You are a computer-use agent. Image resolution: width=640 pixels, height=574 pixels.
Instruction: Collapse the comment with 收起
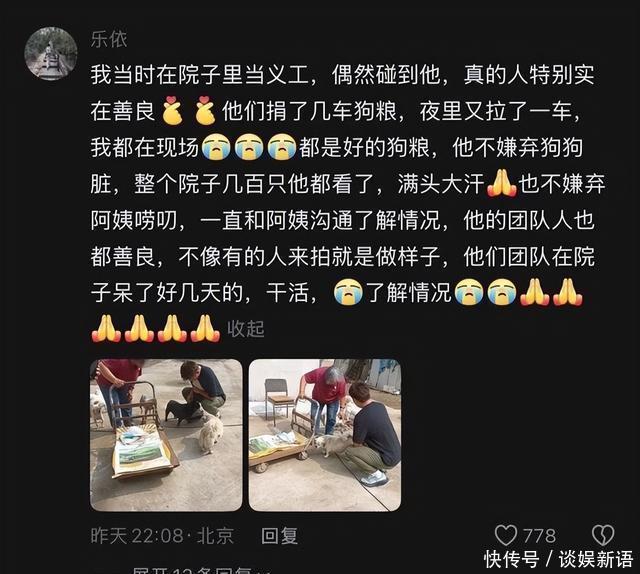click(x=246, y=327)
